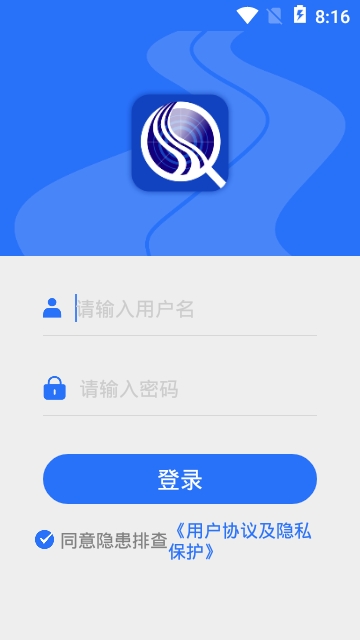Tap the 登录 login button
This screenshot has height=640, width=360.
pyautogui.click(x=180, y=479)
